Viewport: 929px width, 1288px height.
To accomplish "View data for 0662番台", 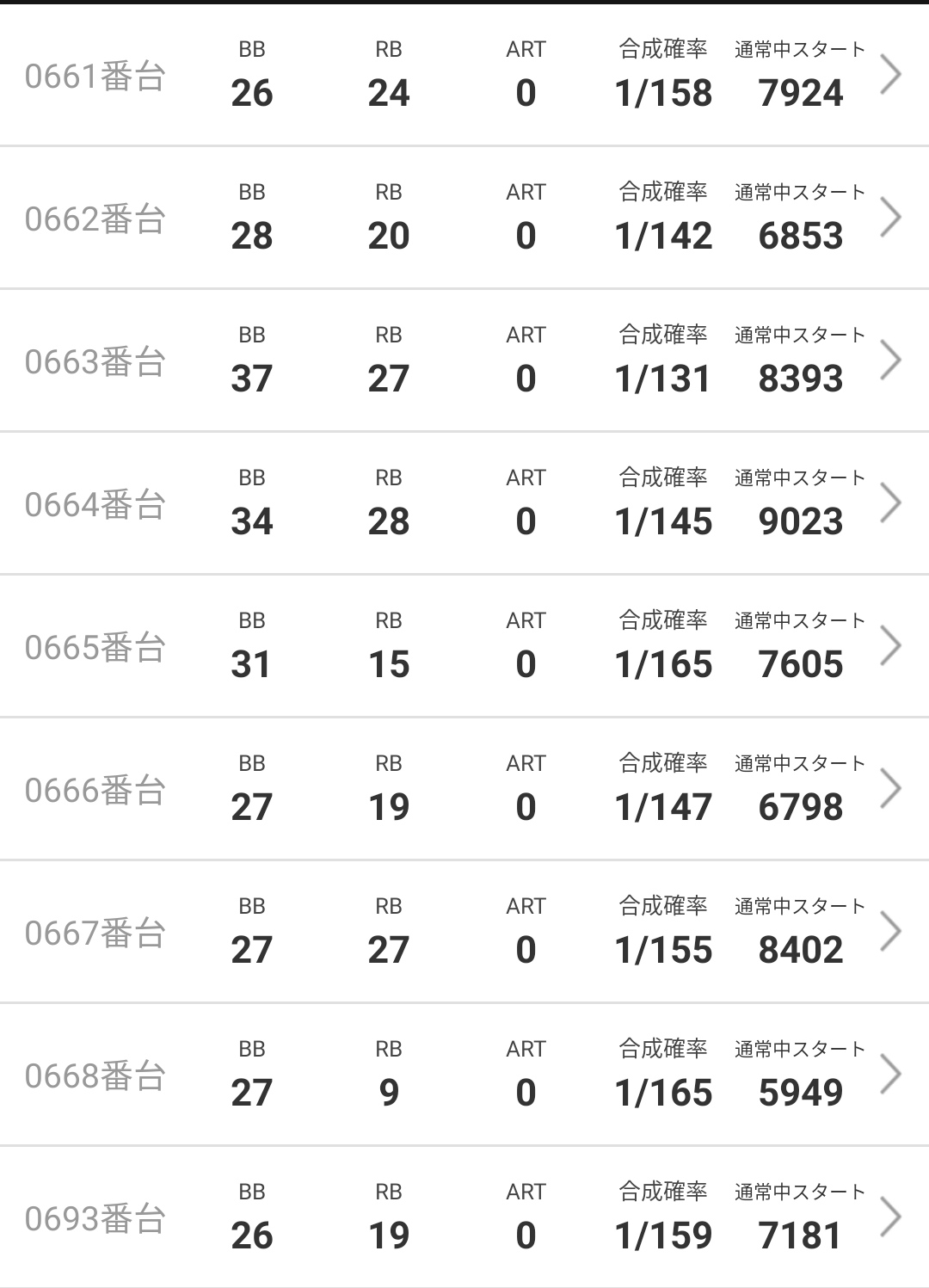I will point(464,219).
